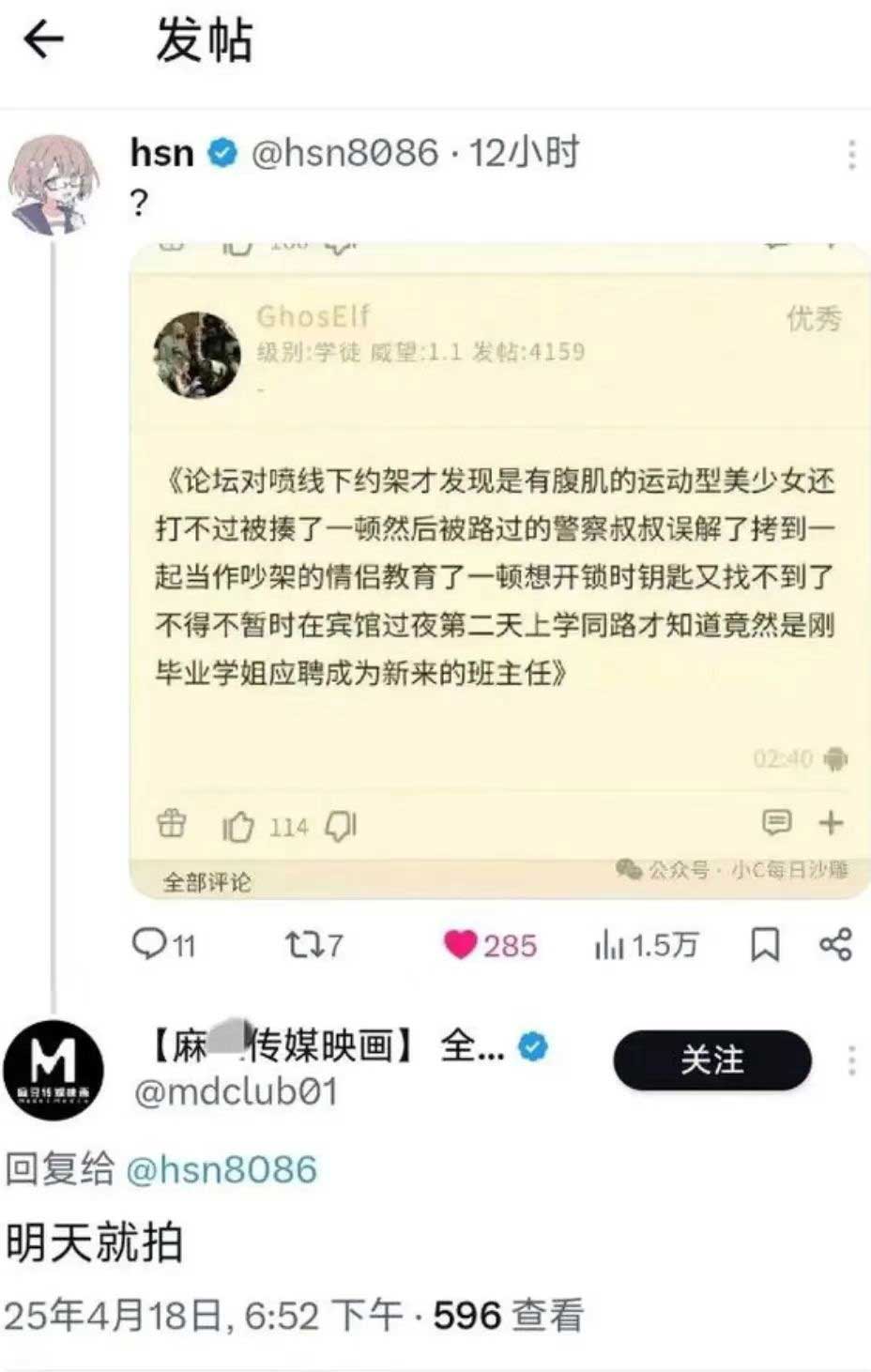Repost hsn's post

(x=303, y=944)
